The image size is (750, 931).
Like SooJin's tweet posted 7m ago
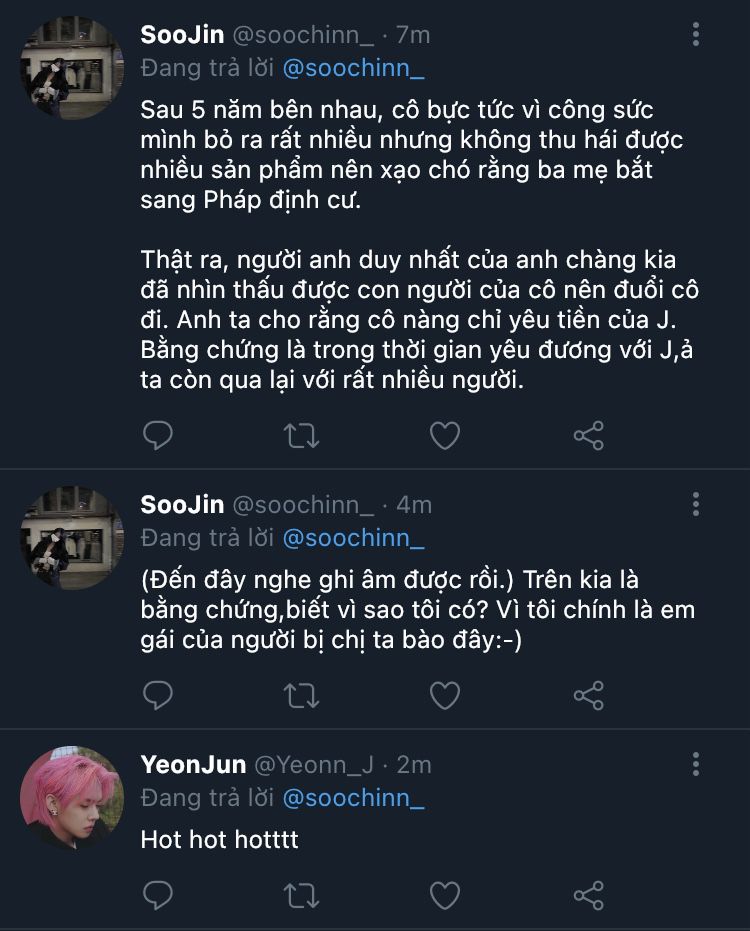tap(444, 435)
